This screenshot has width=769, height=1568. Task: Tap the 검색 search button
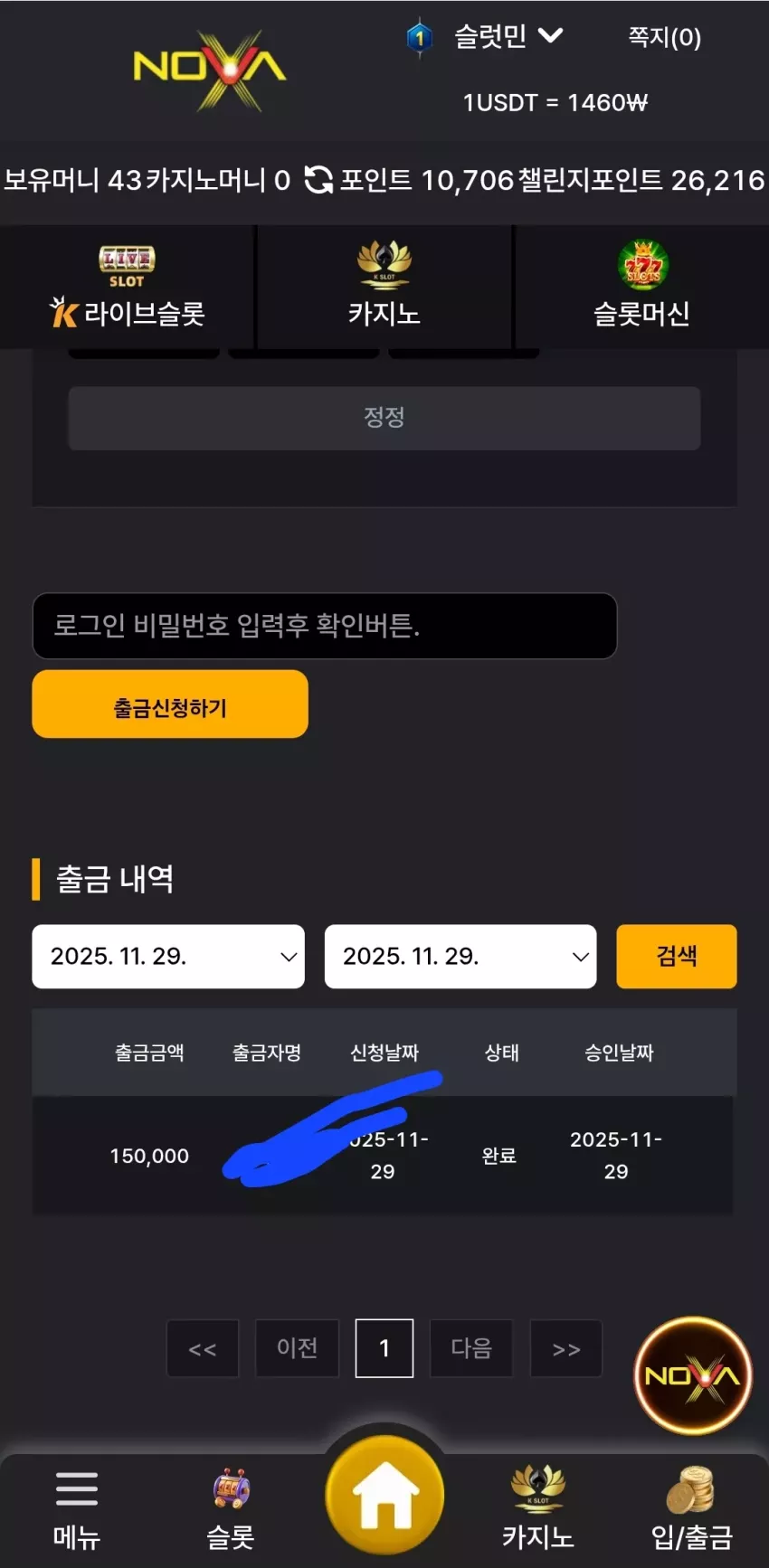coord(677,957)
